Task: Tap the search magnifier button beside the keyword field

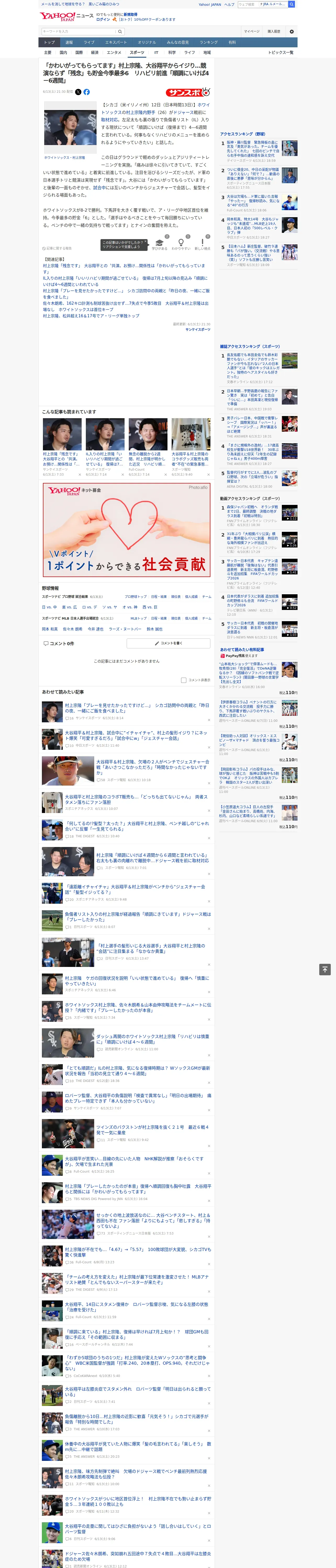Action: pos(120,31)
